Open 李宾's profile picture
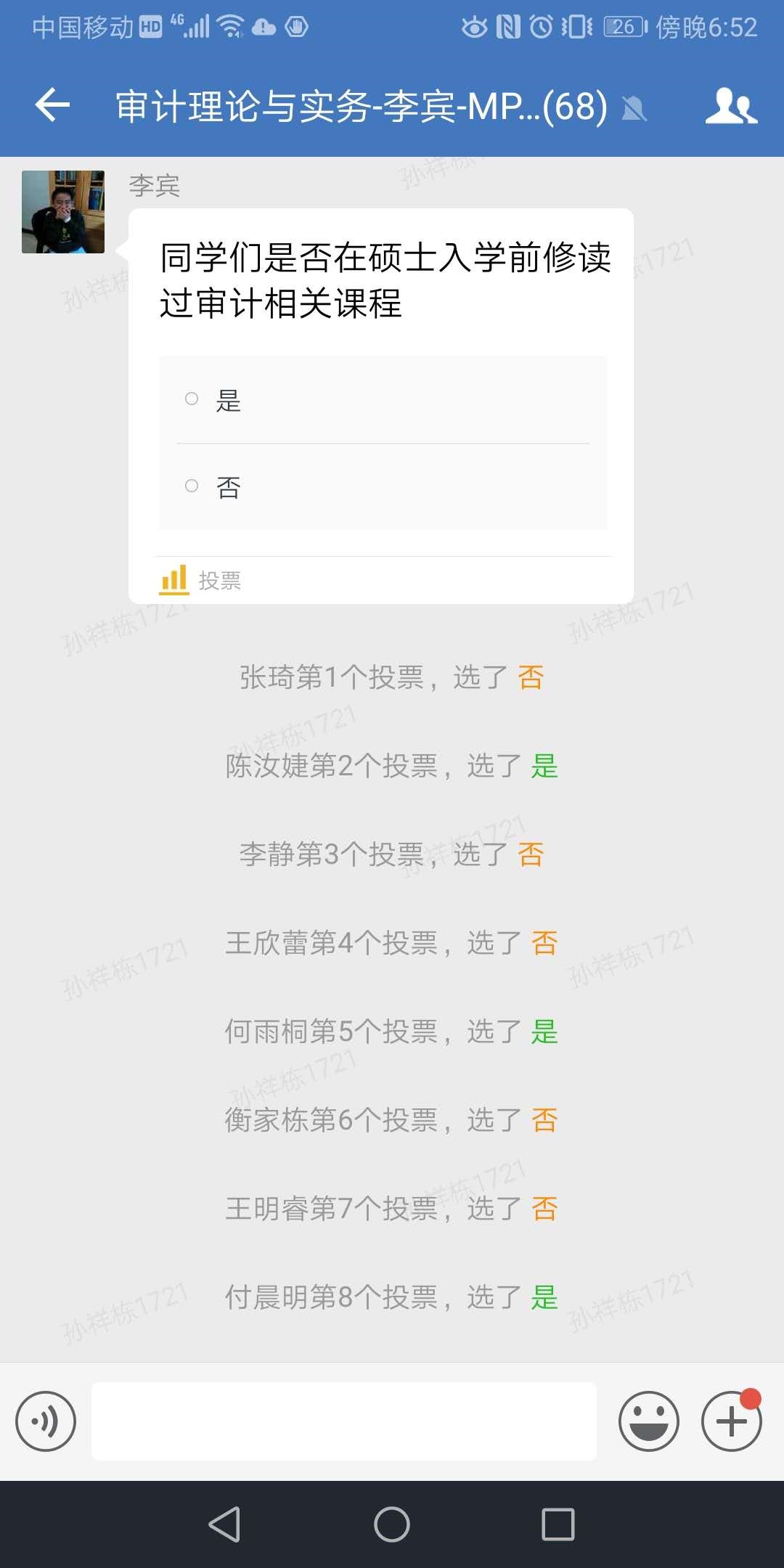Image resolution: width=784 pixels, height=1568 pixels. 63,212
